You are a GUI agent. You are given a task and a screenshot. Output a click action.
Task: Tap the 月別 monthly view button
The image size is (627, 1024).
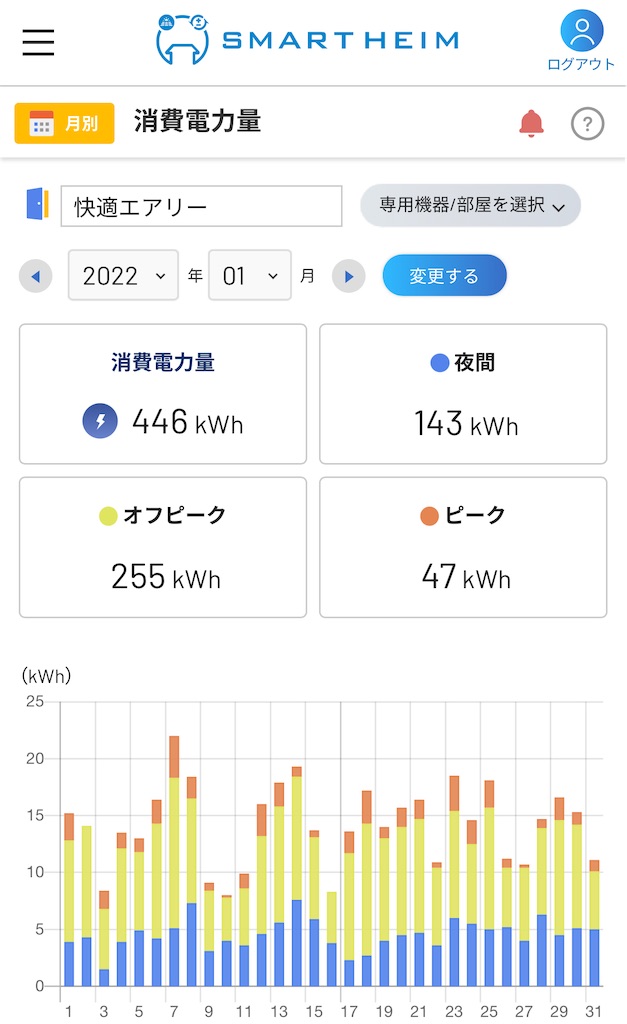coord(65,123)
